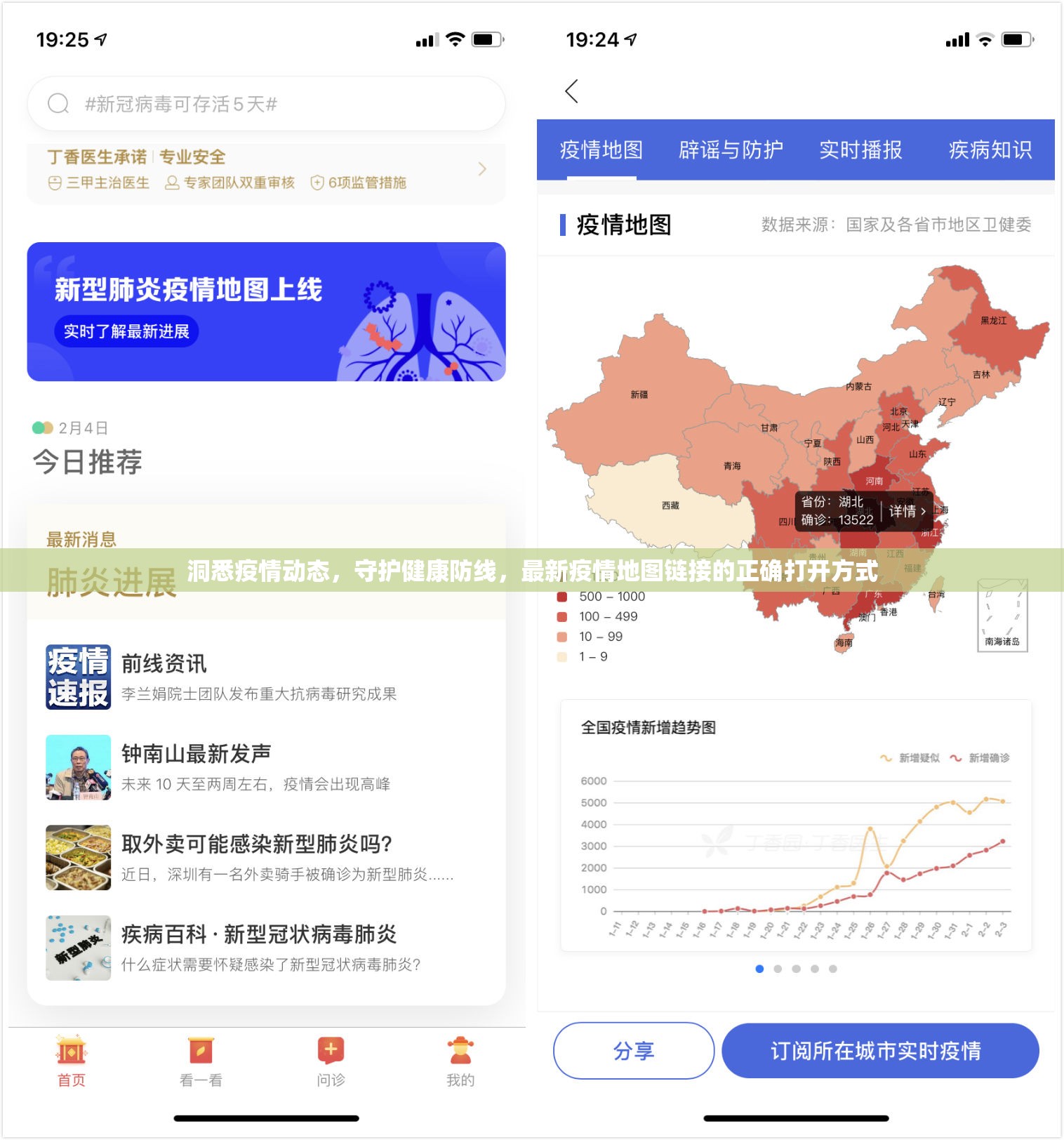Screen dimensions: 1064x1140
Task: Open the 问诊 consultation icon
Action: click(x=329, y=1050)
